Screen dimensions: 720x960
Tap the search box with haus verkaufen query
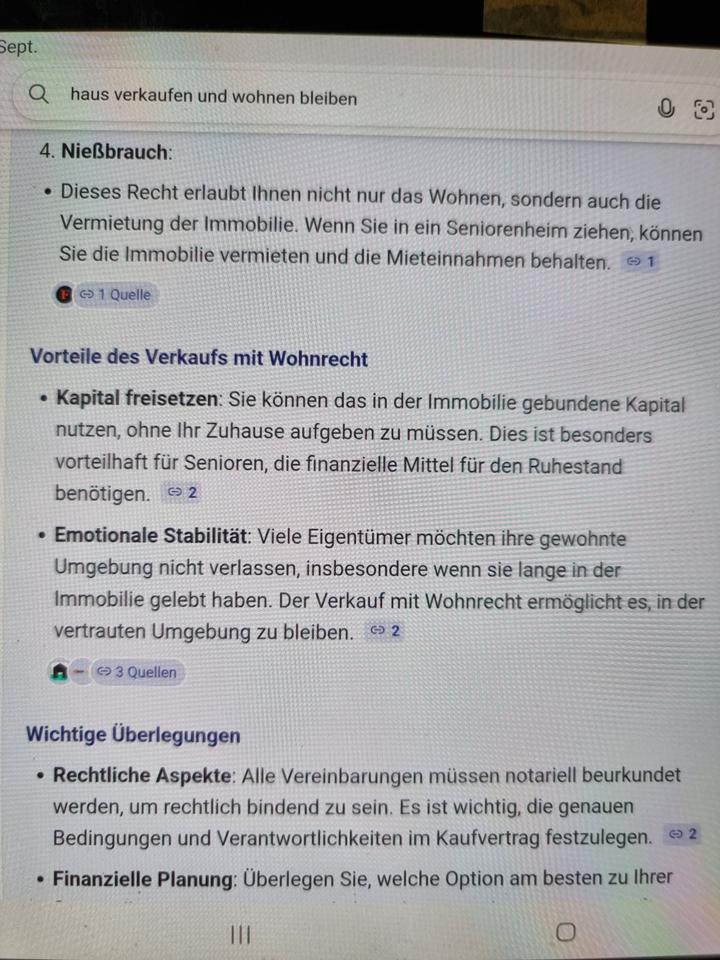click(300, 97)
